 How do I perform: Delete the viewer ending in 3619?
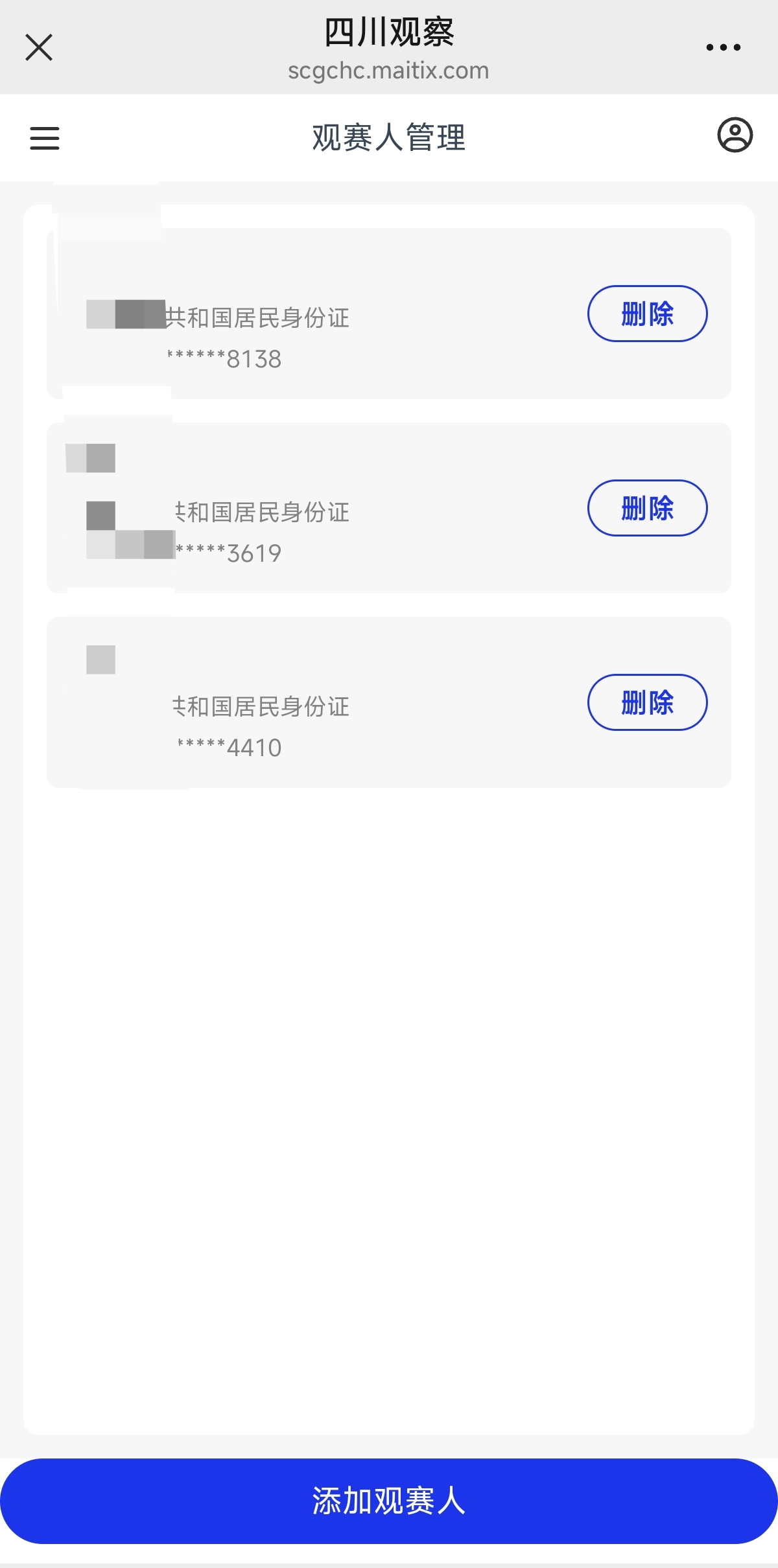(646, 508)
